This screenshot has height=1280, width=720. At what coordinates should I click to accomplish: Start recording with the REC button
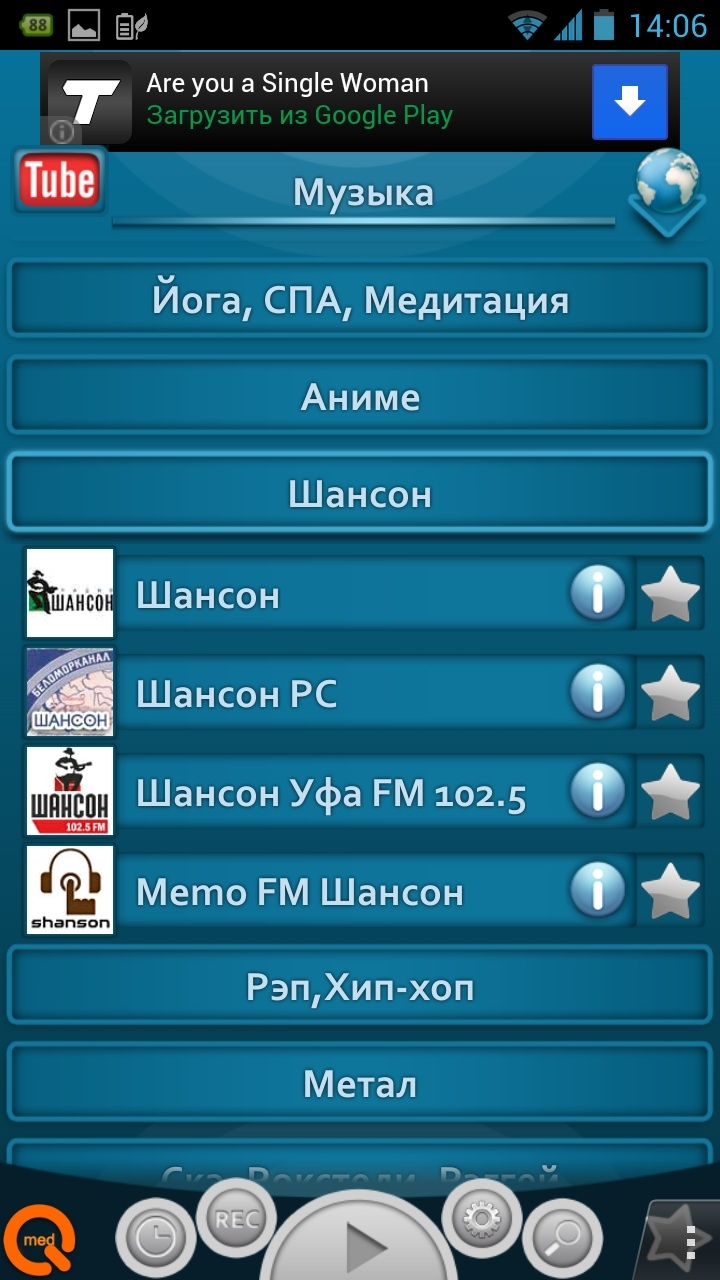237,1219
